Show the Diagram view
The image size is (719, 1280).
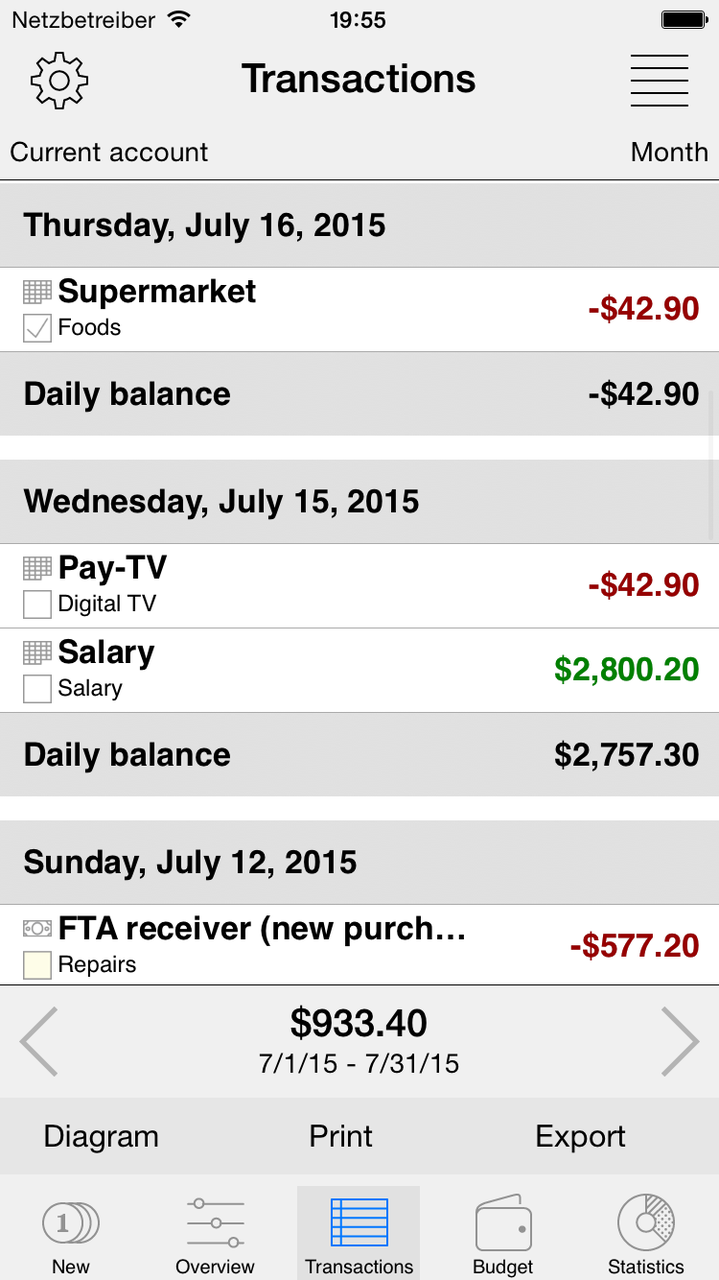[x=101, y=1136]
